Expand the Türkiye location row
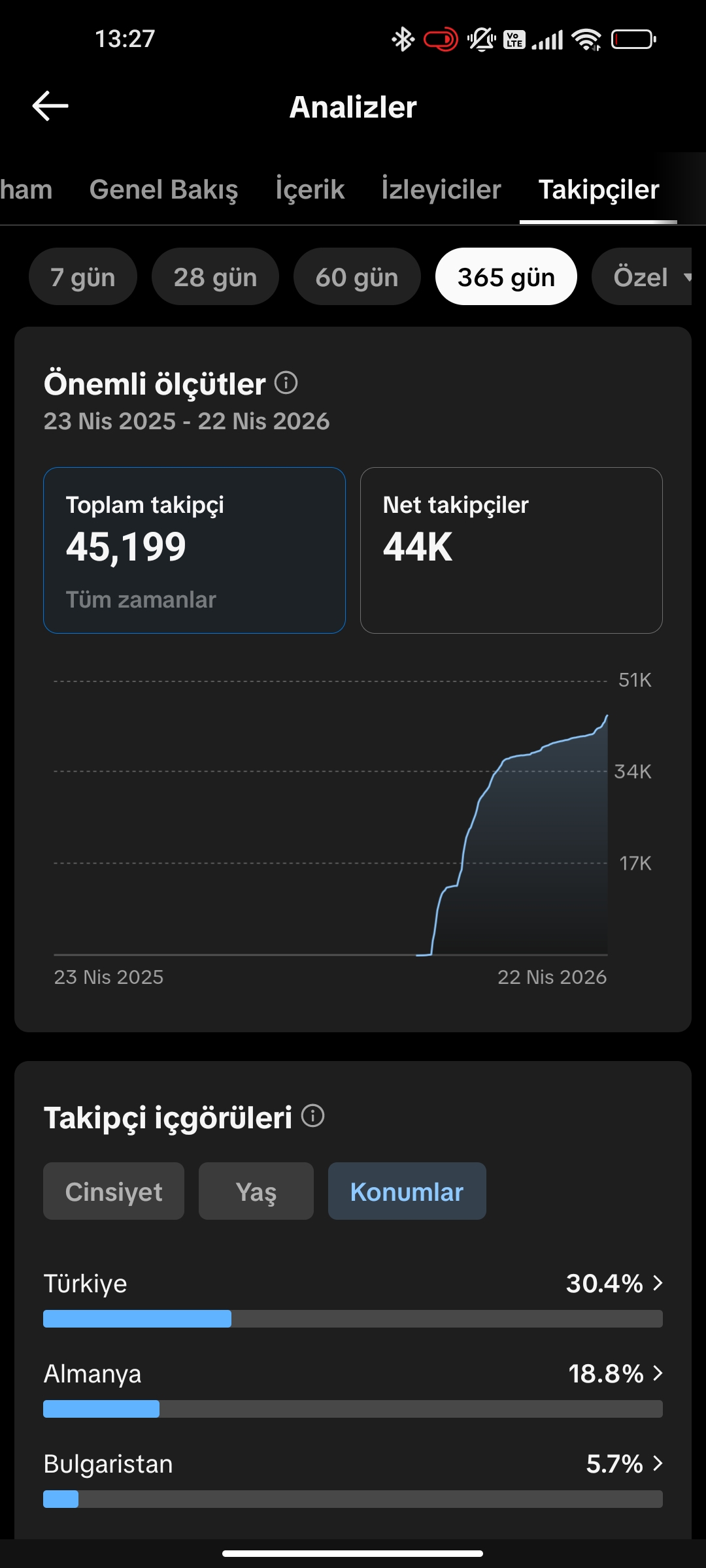Screen dimensions: 706x1568 [x=353, y=1298]
